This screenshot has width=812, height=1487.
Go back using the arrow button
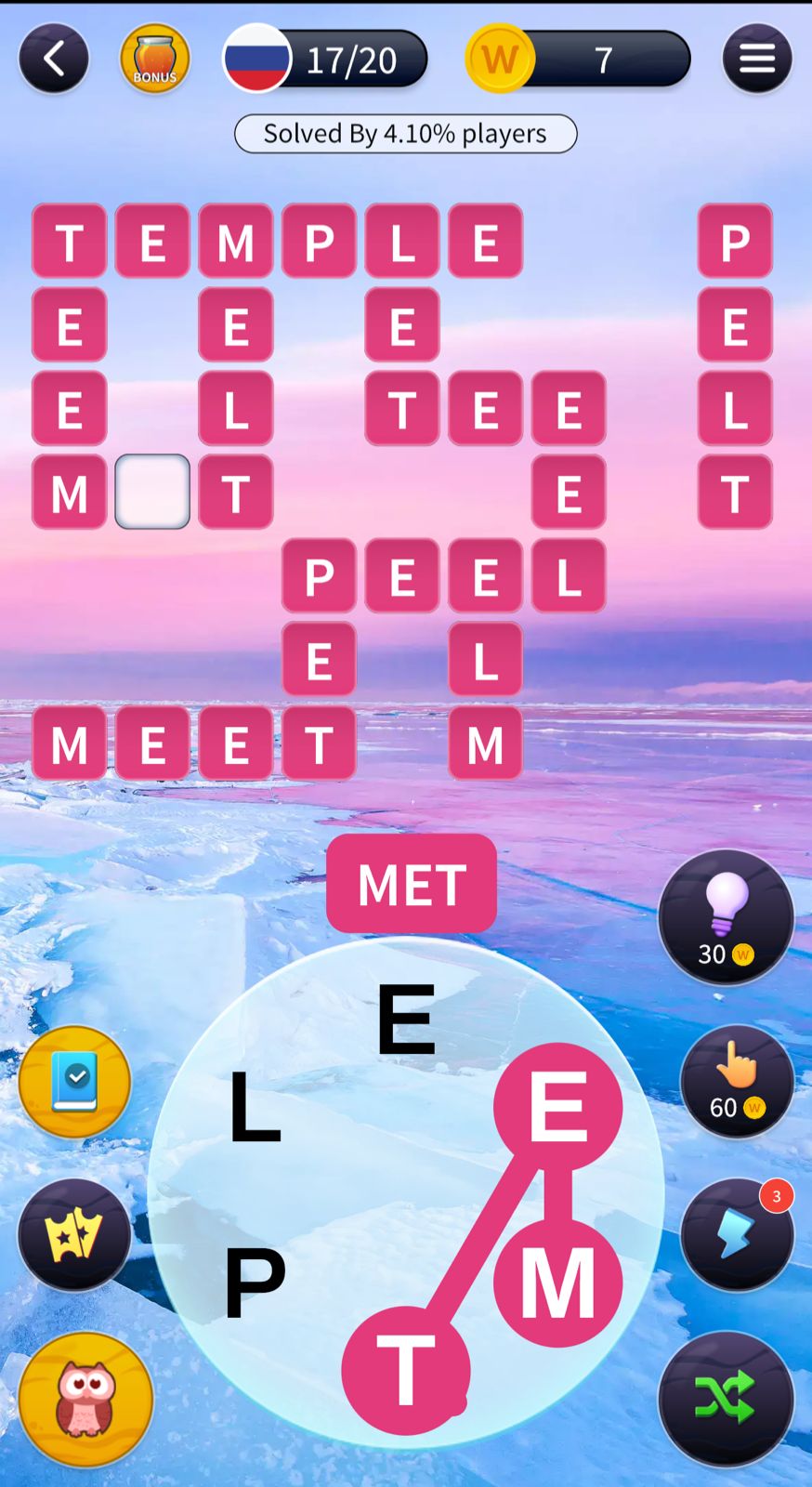pos(54,59)
